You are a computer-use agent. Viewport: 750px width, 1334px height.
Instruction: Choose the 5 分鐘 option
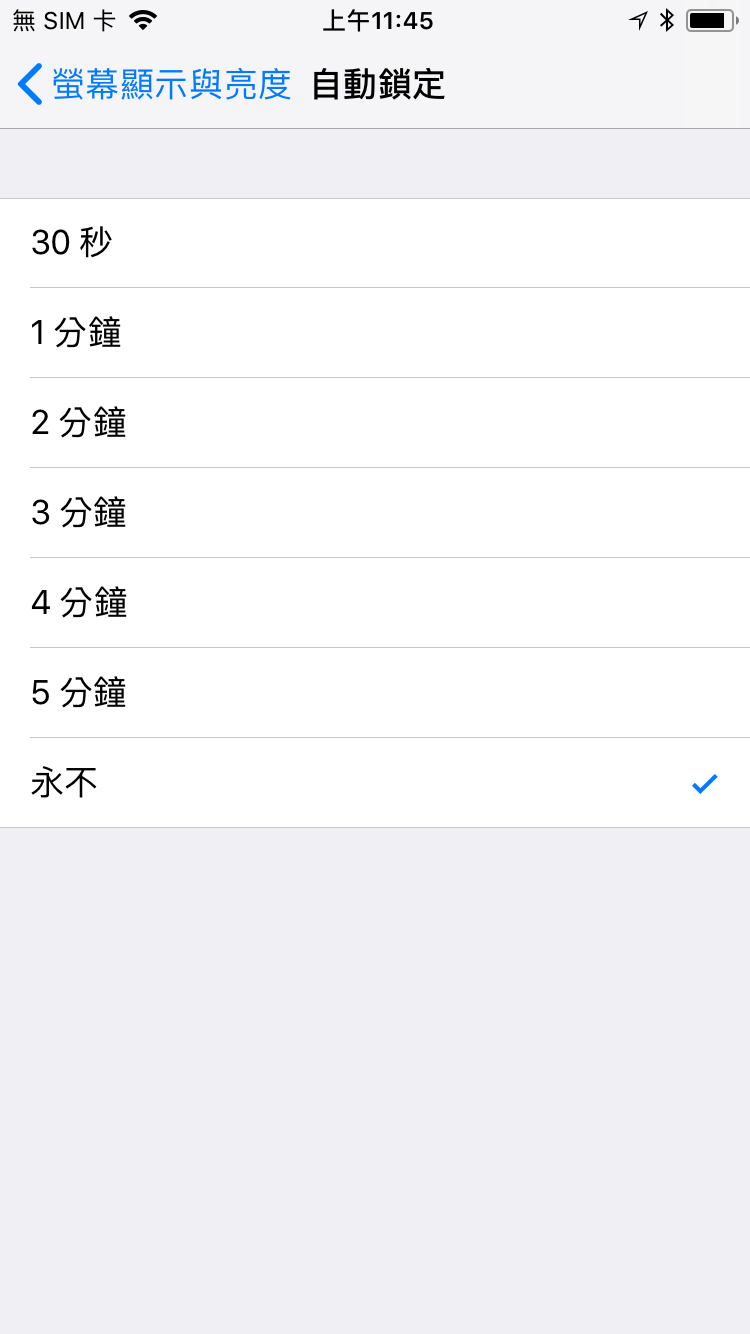(x=375, y=693)
